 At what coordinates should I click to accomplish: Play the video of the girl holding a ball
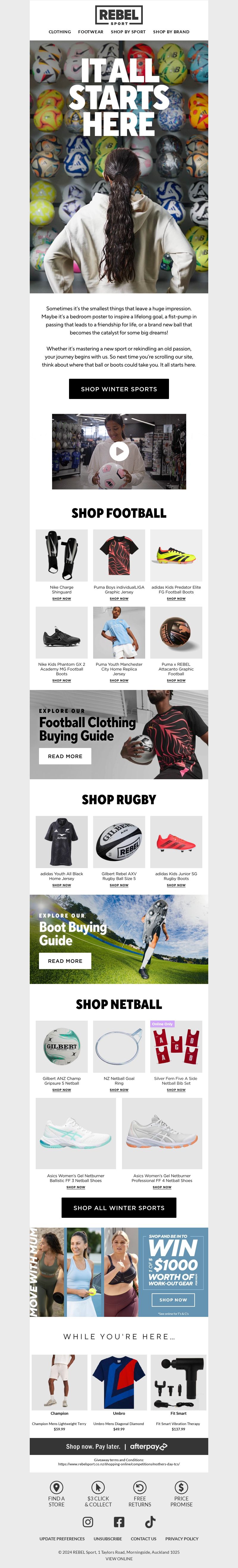pos(119,451)
